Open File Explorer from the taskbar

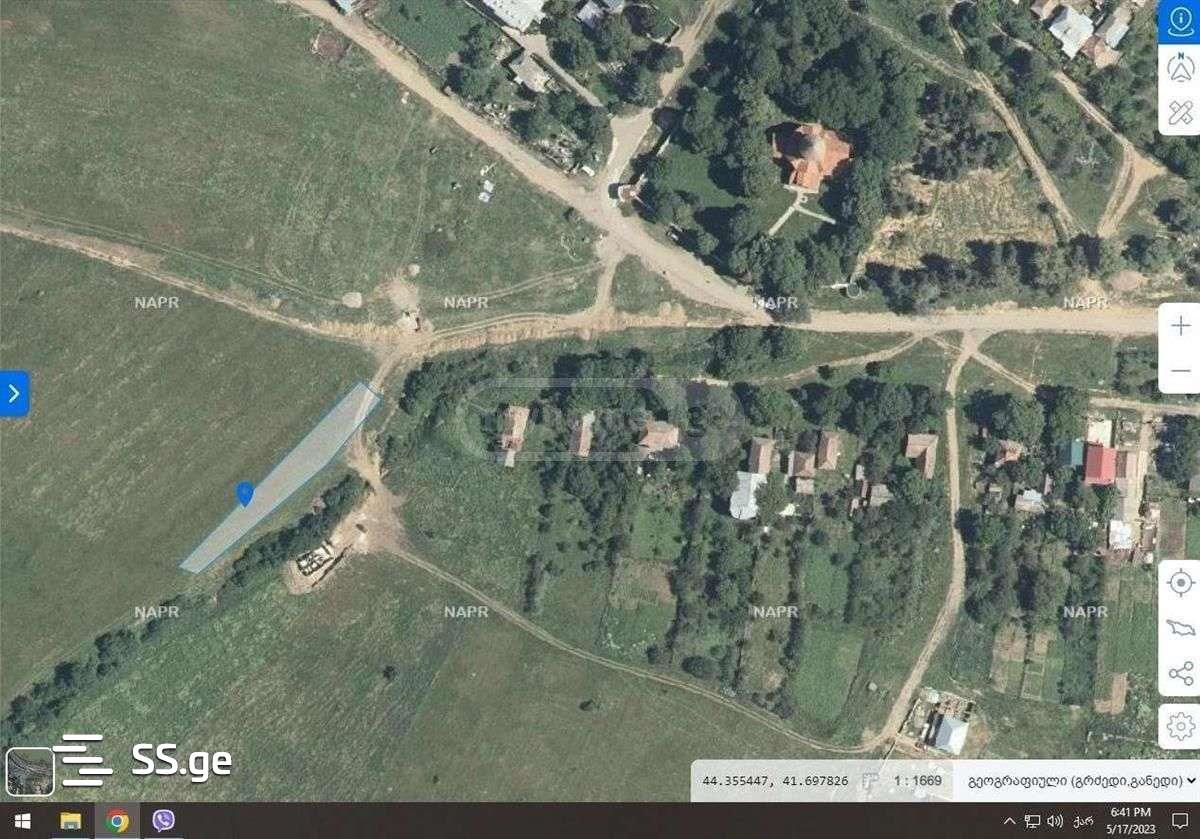(70, 822)
